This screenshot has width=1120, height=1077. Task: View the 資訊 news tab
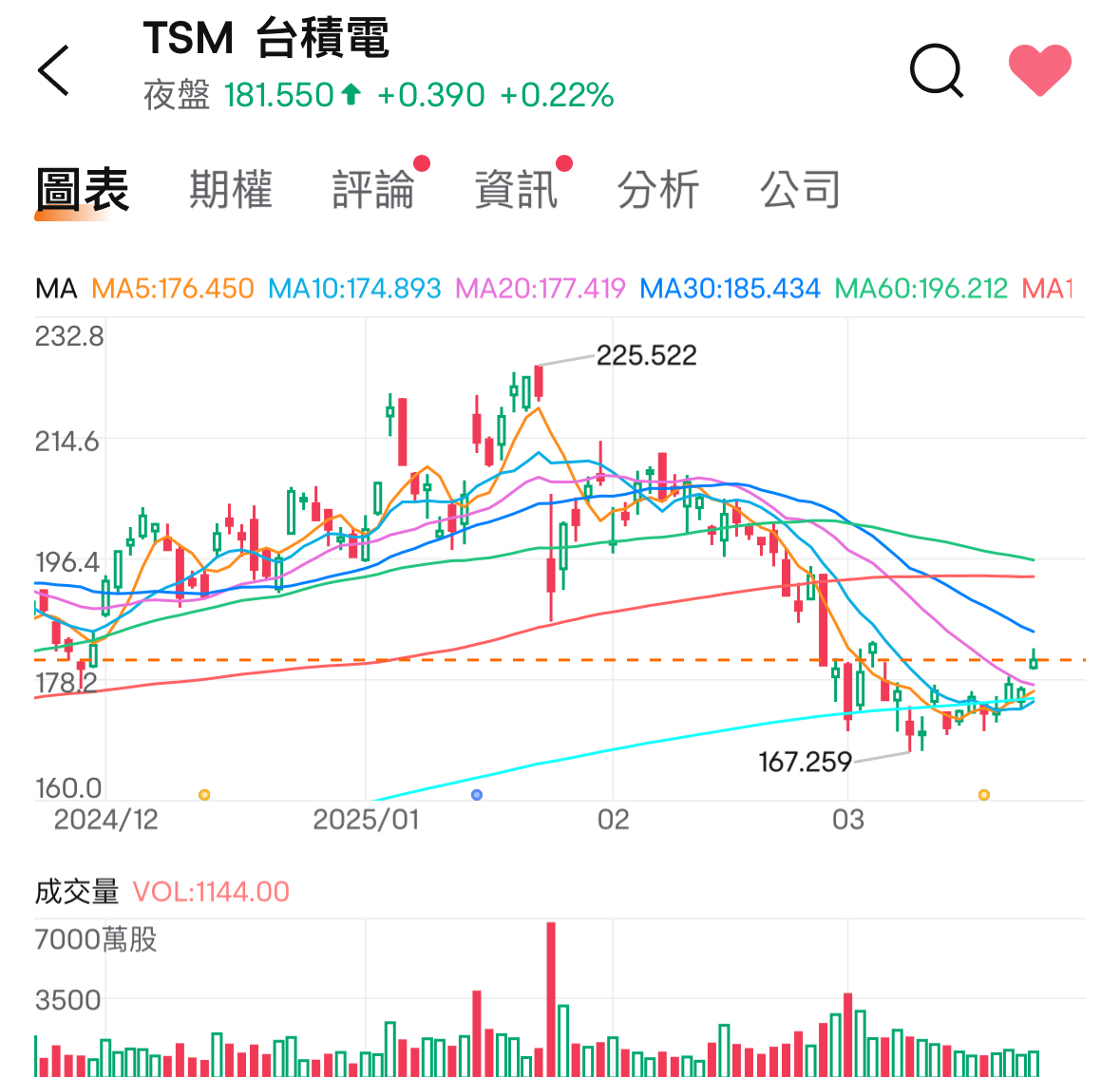pos(516,190)
